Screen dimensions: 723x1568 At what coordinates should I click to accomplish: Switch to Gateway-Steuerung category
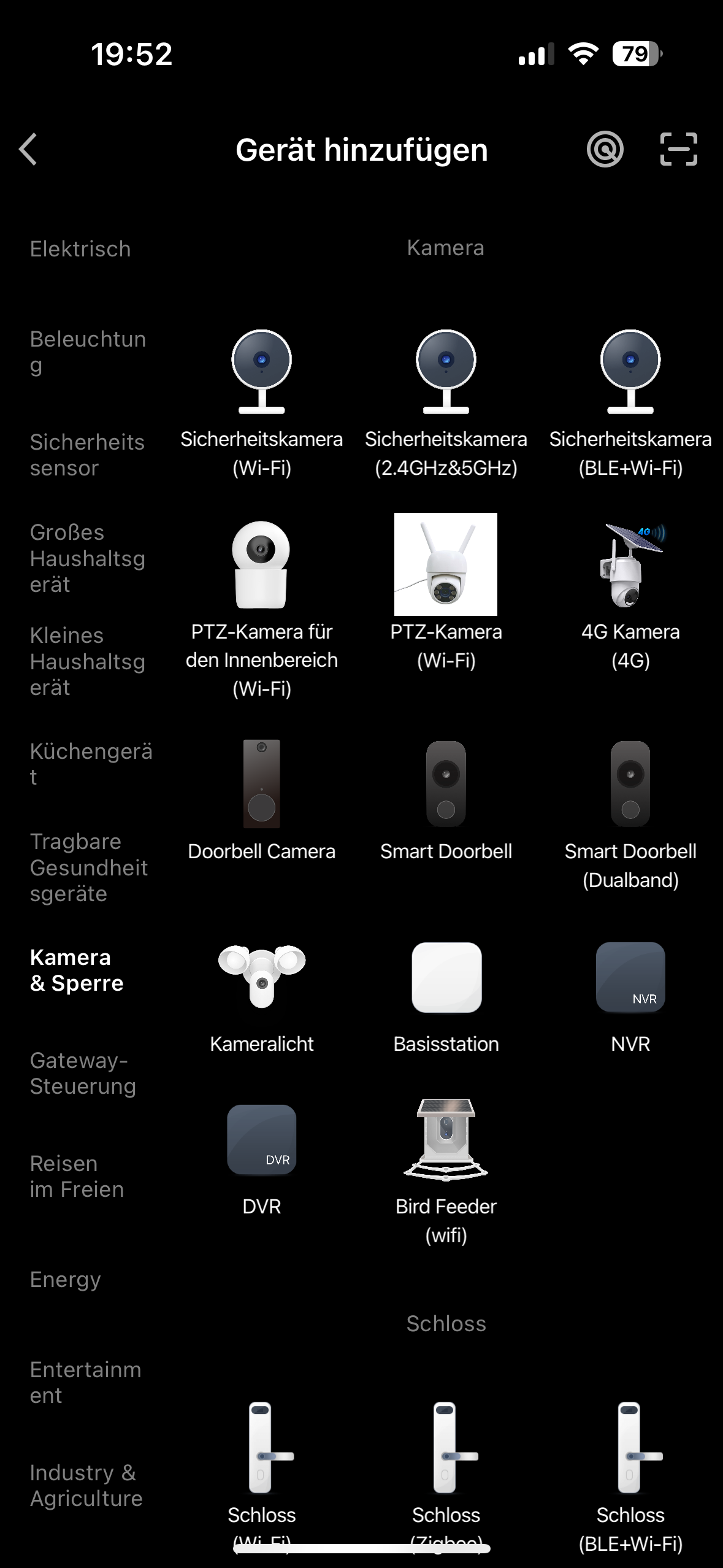pos(83,1073)
